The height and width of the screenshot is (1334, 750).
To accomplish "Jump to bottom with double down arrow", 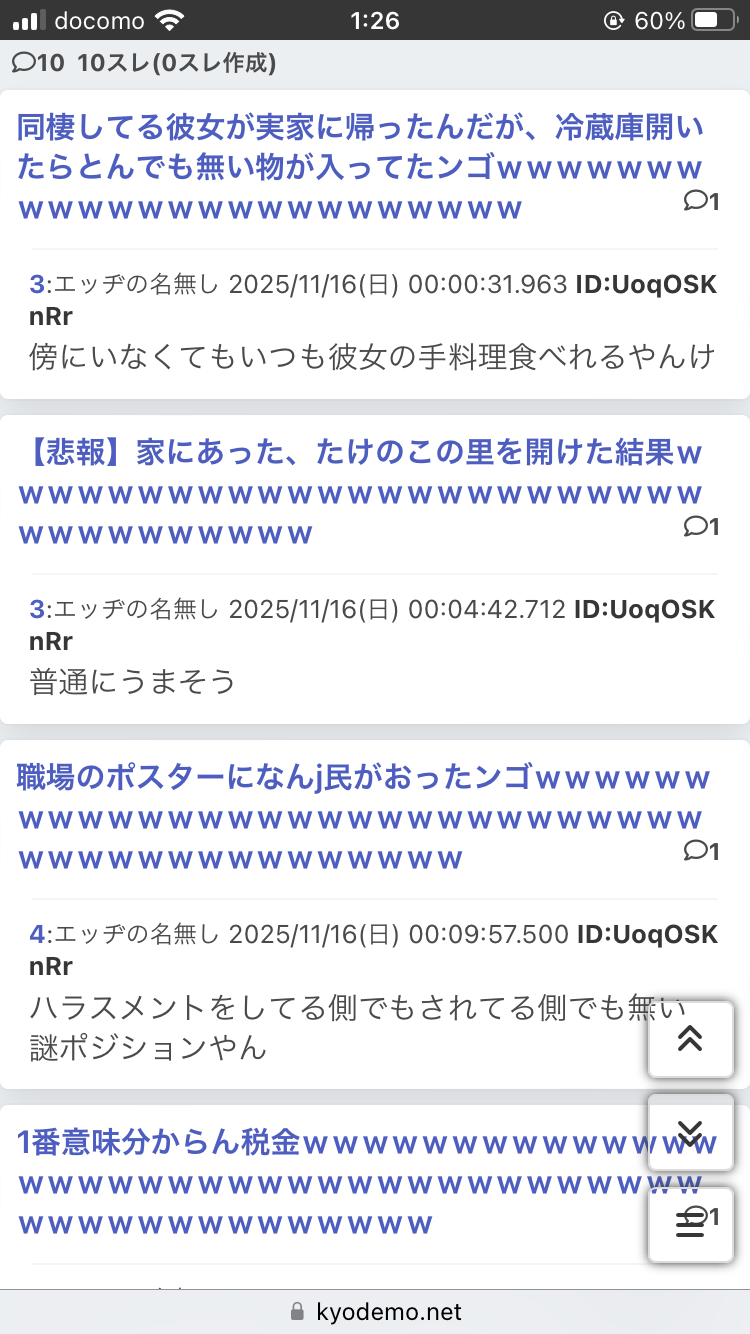I will pyautogui.click(x=690, y=1132).
